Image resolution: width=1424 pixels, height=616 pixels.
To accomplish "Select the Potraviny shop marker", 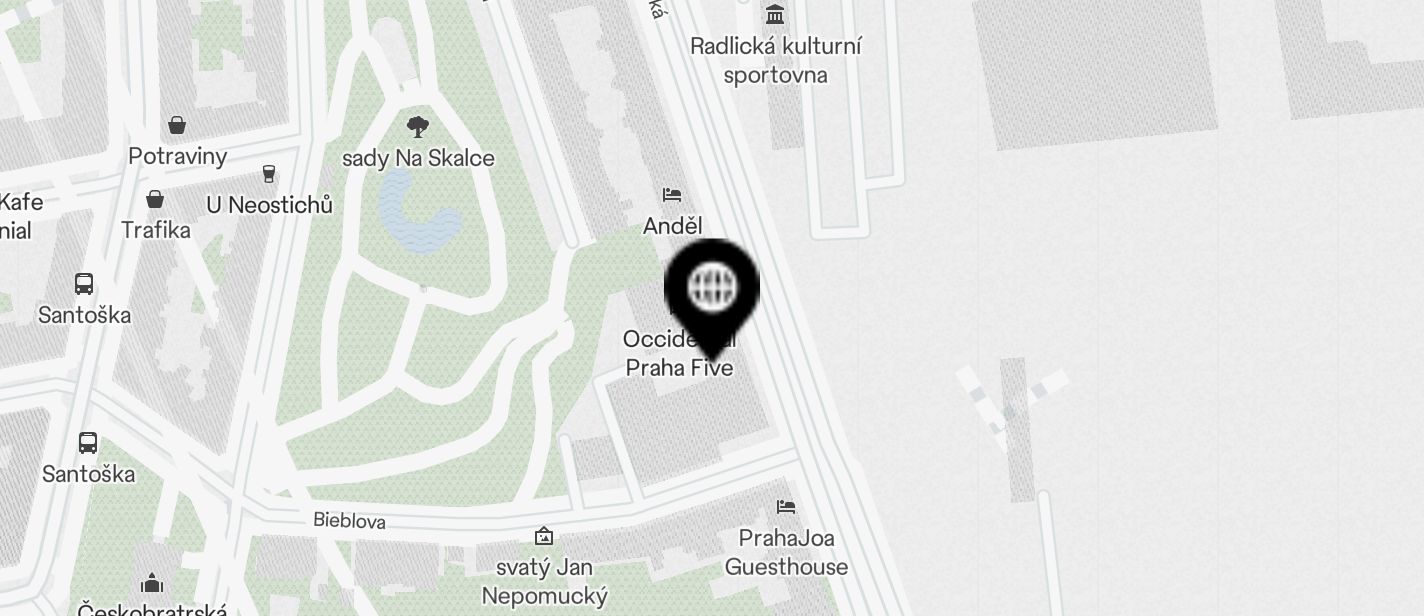I will 177,125.
